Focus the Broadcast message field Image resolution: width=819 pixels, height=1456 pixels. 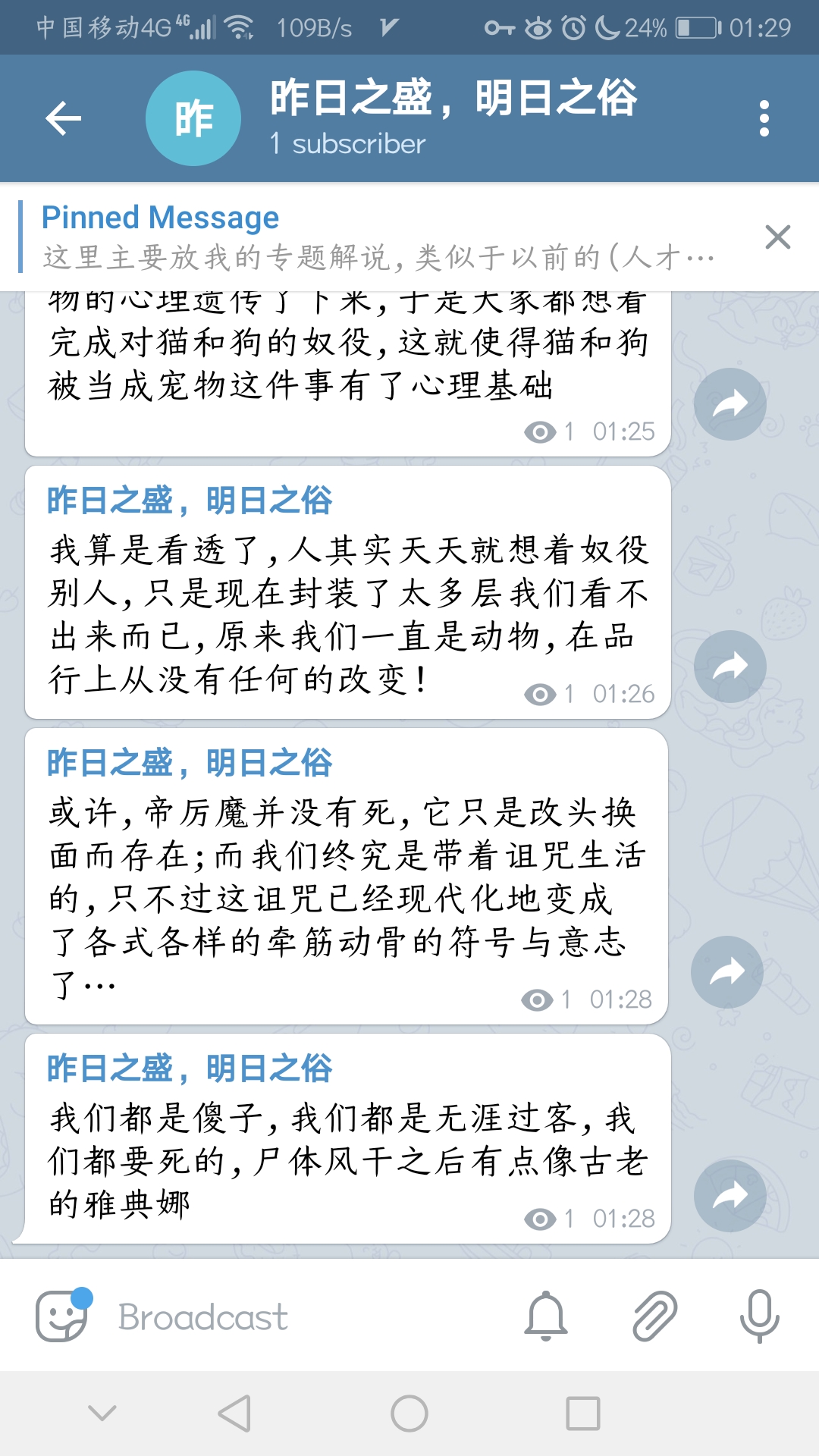(x=303, y=1317)
